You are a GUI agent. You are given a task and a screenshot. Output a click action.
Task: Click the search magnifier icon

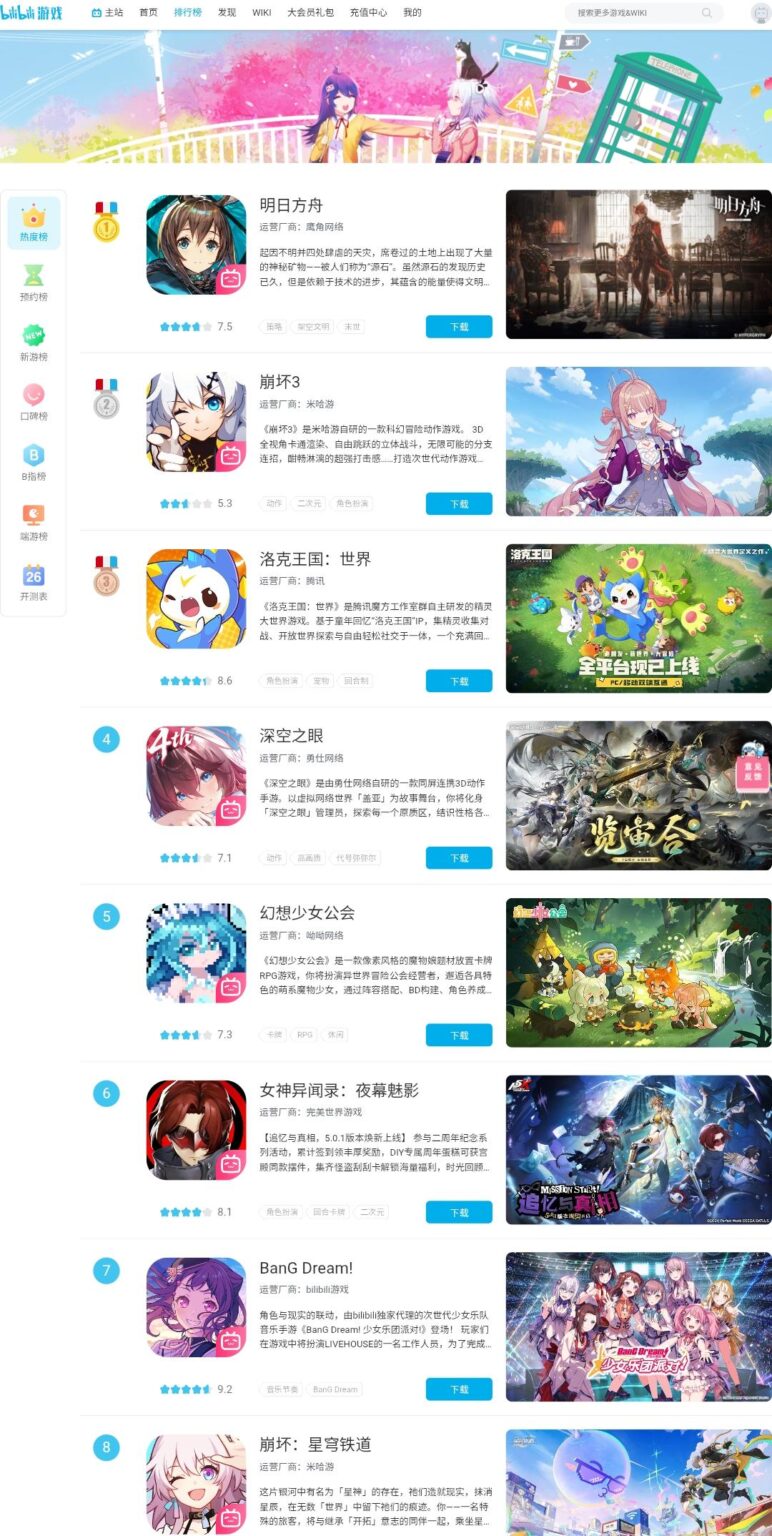[x=707, y=13]
